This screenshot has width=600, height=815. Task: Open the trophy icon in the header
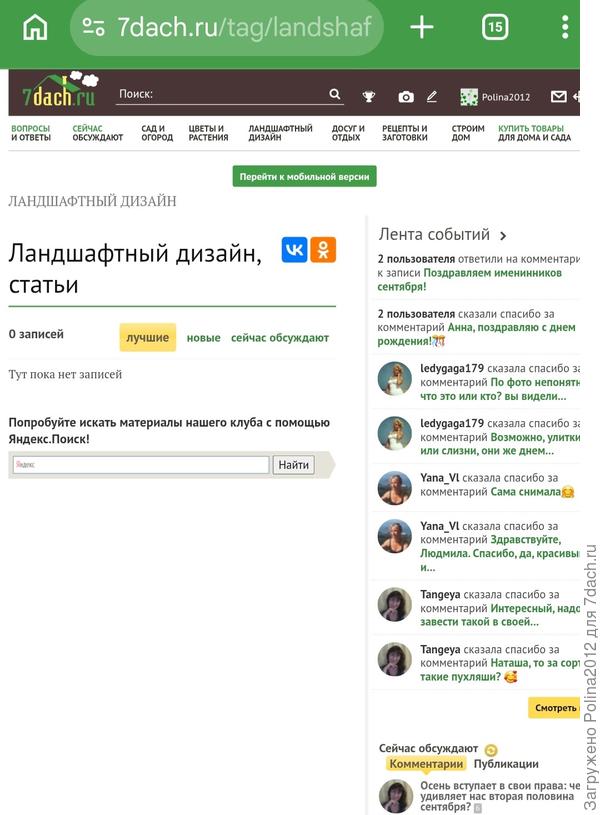pyautogui.click(x=369, y=96)
